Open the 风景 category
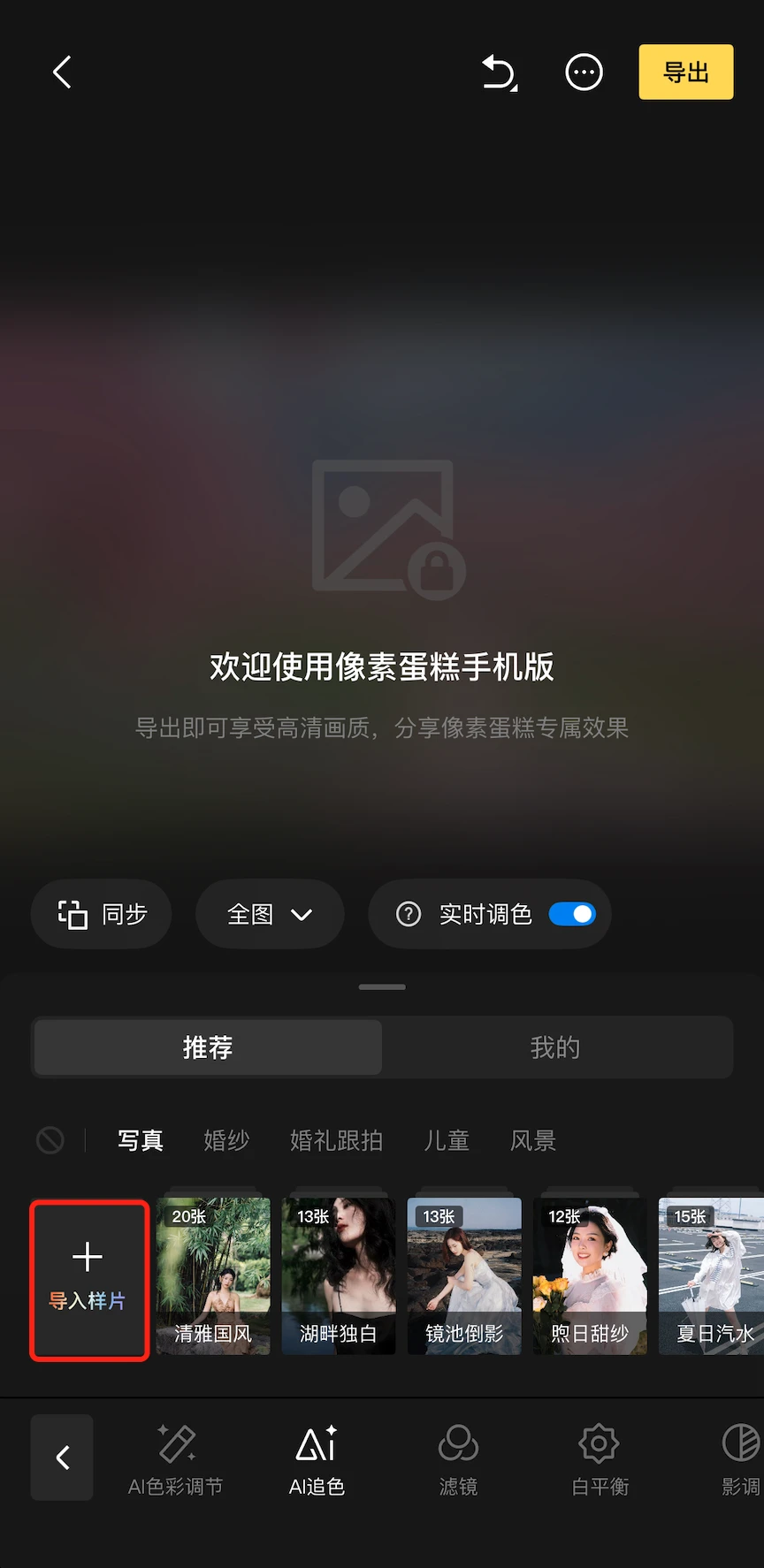Image resolution: width=764 pixels, height=1568 pixels. (533, 1140)
